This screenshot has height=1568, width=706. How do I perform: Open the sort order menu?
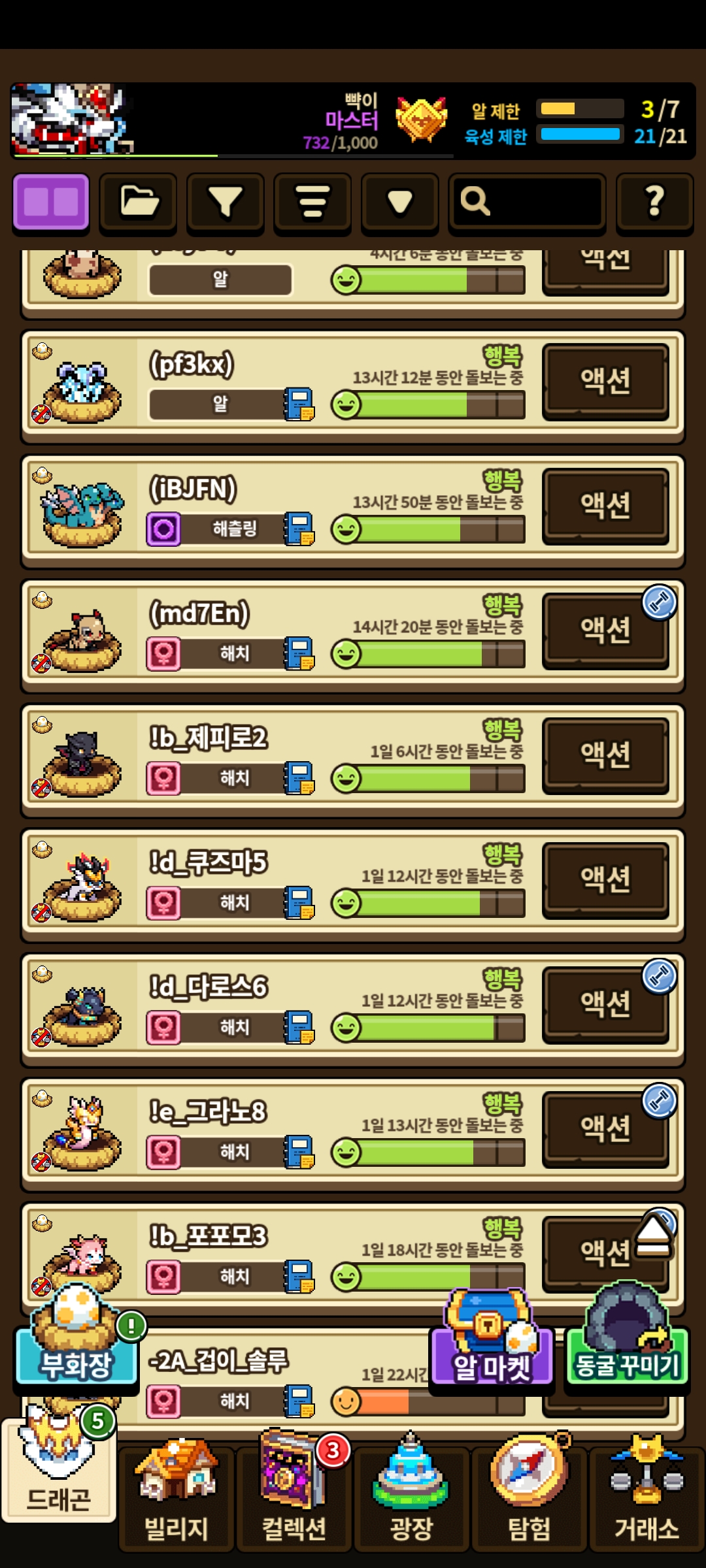click(312, 203)
